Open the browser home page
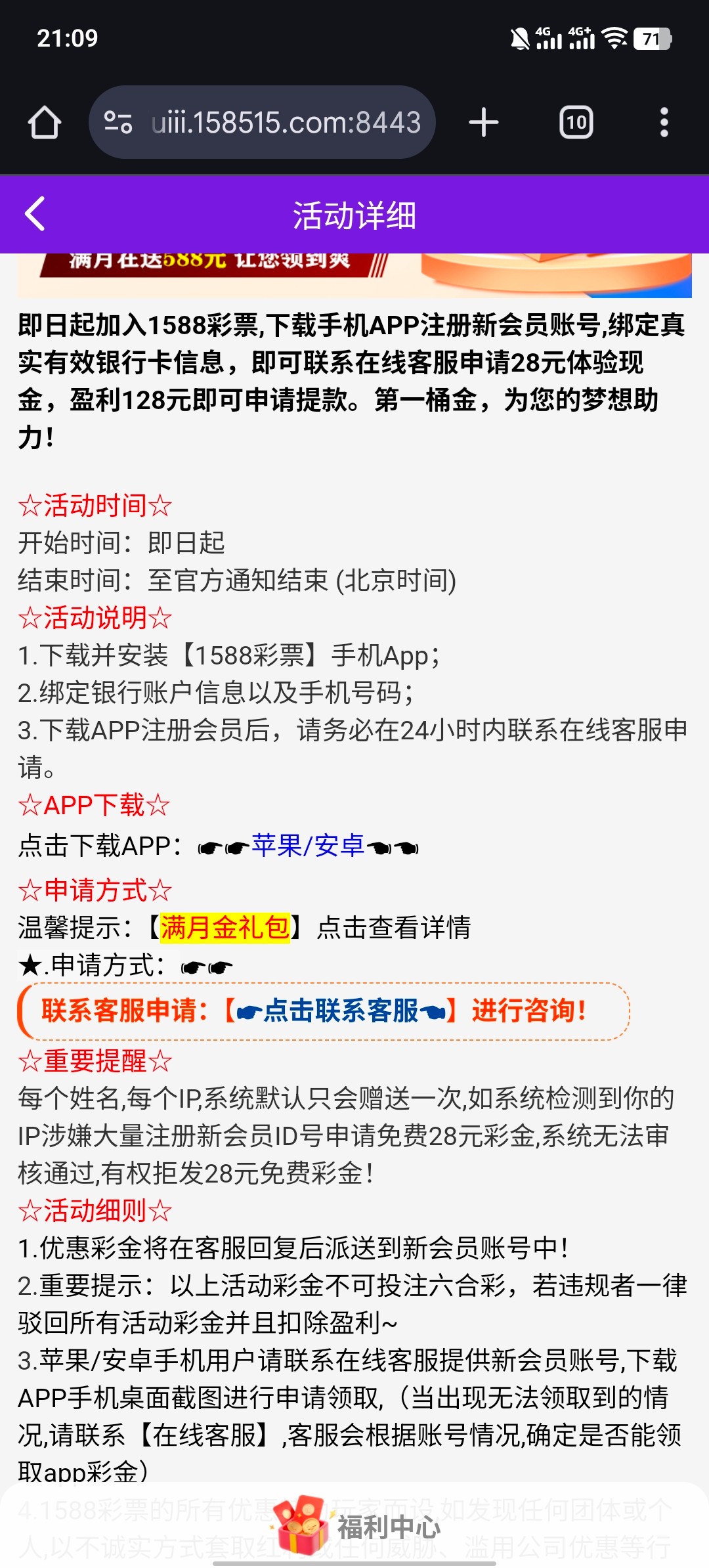 [x=45, y=123]
